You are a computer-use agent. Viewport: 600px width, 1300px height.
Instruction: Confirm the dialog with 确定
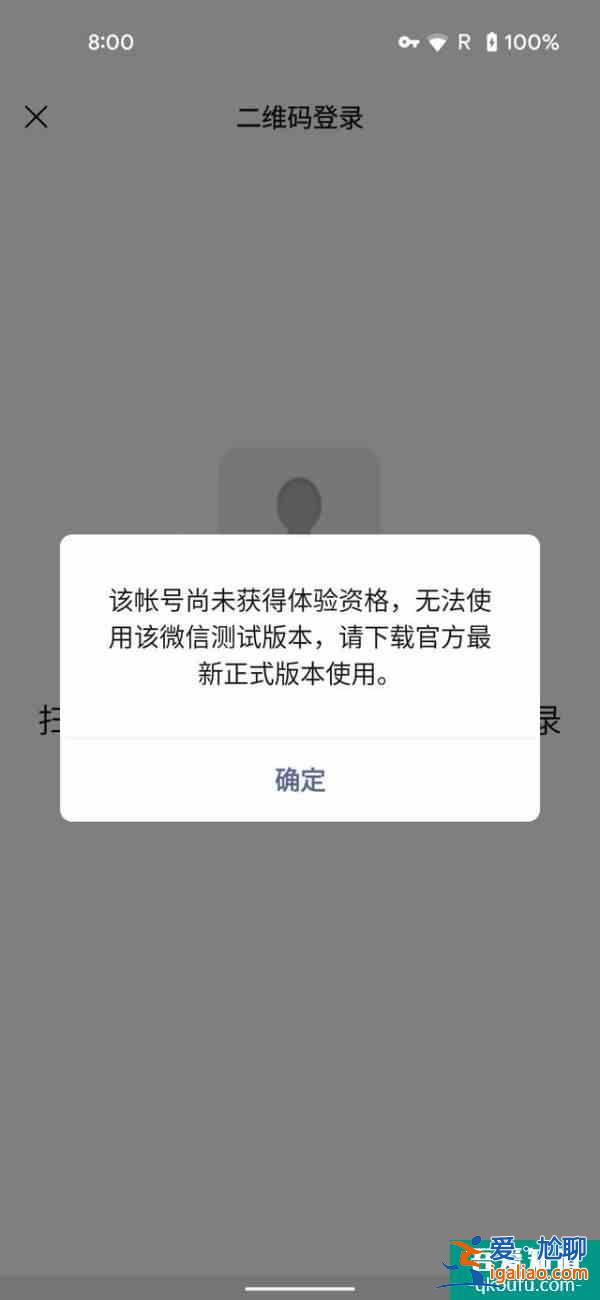click(x=300, y=780)
